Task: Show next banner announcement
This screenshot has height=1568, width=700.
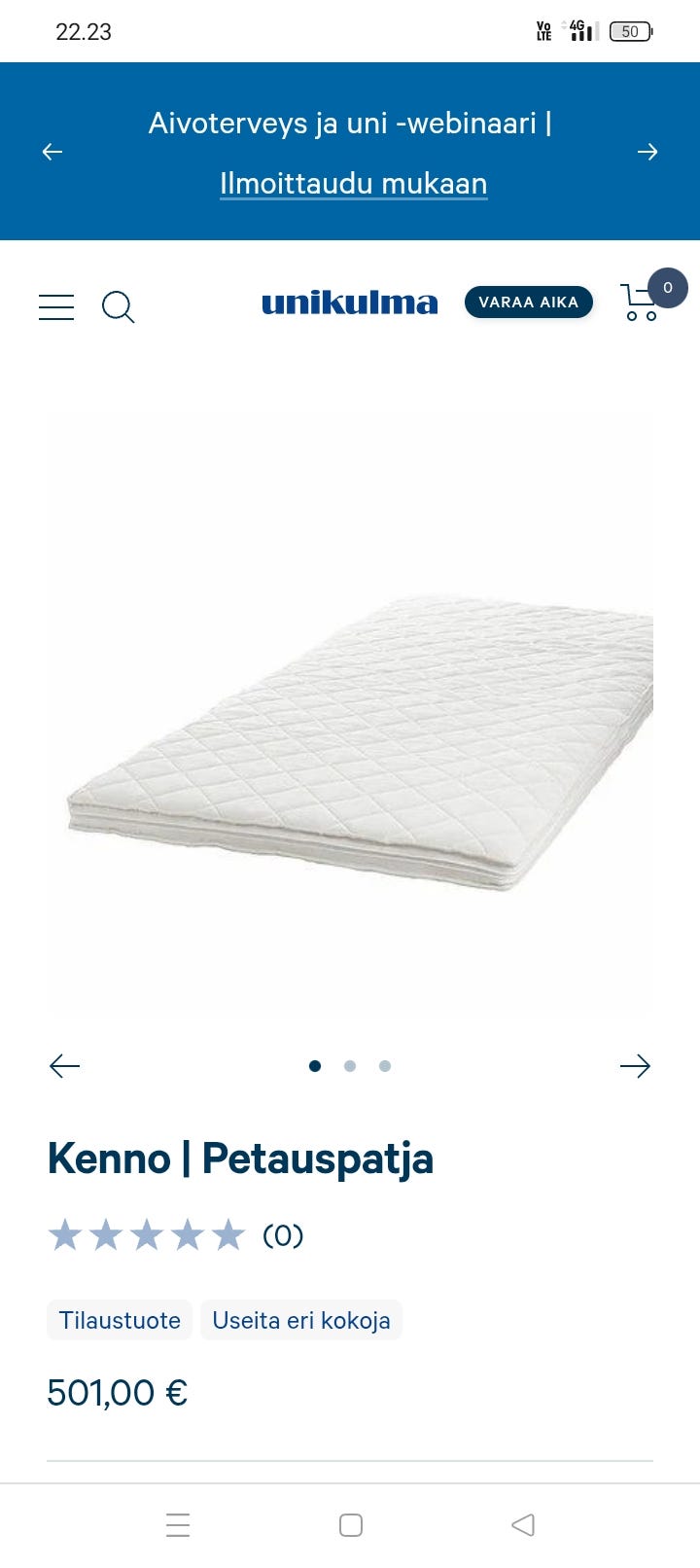Action: point(647,152)
